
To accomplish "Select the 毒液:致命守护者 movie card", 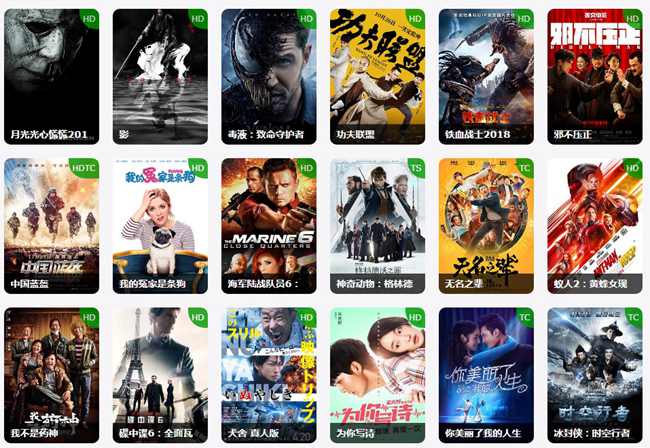I will tap(268, 75).
